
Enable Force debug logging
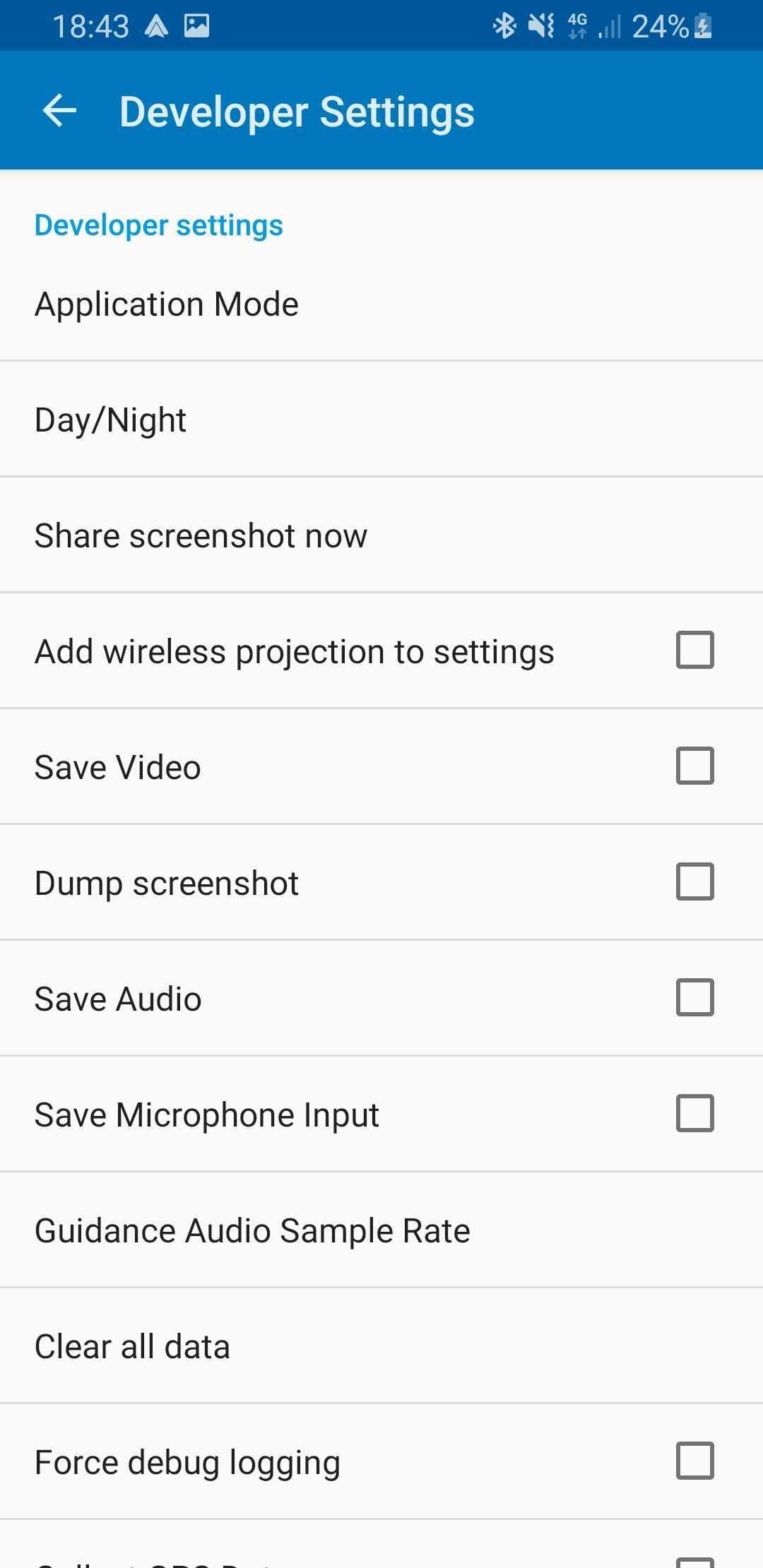(x=694, y=1461)
